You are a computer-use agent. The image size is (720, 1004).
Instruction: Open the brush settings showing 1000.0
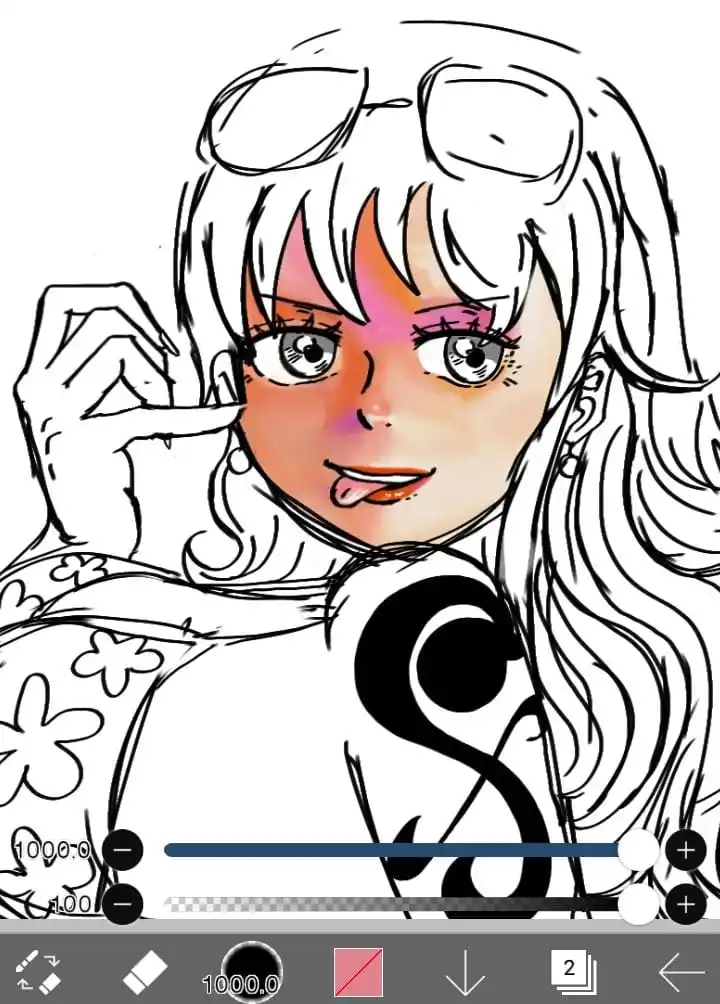pos(252,969)
